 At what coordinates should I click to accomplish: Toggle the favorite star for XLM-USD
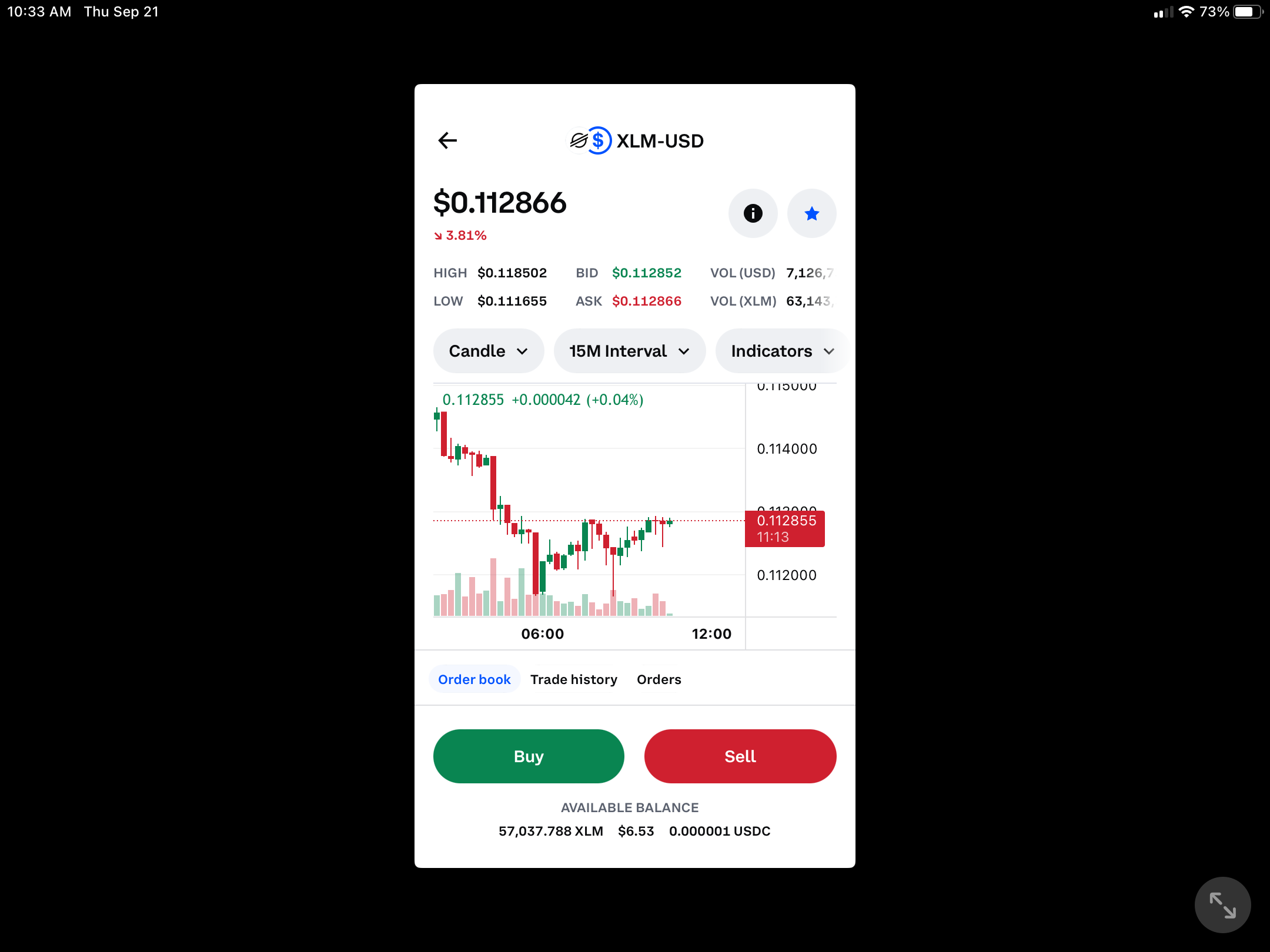click(811, 213)
